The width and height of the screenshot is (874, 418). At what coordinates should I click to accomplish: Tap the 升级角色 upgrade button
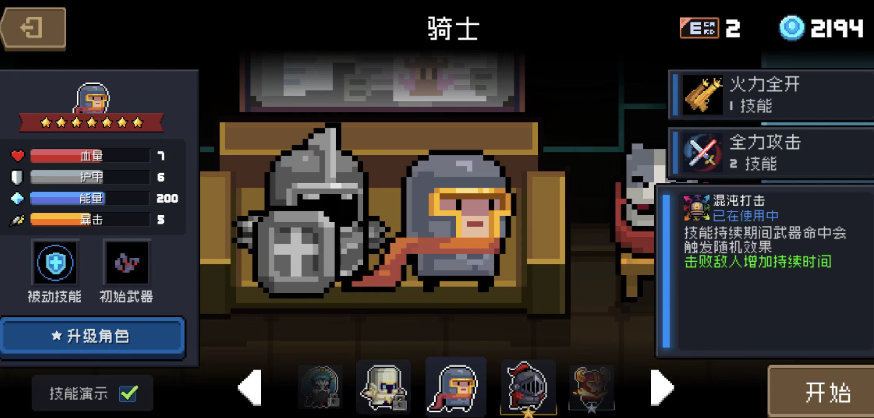92,336
